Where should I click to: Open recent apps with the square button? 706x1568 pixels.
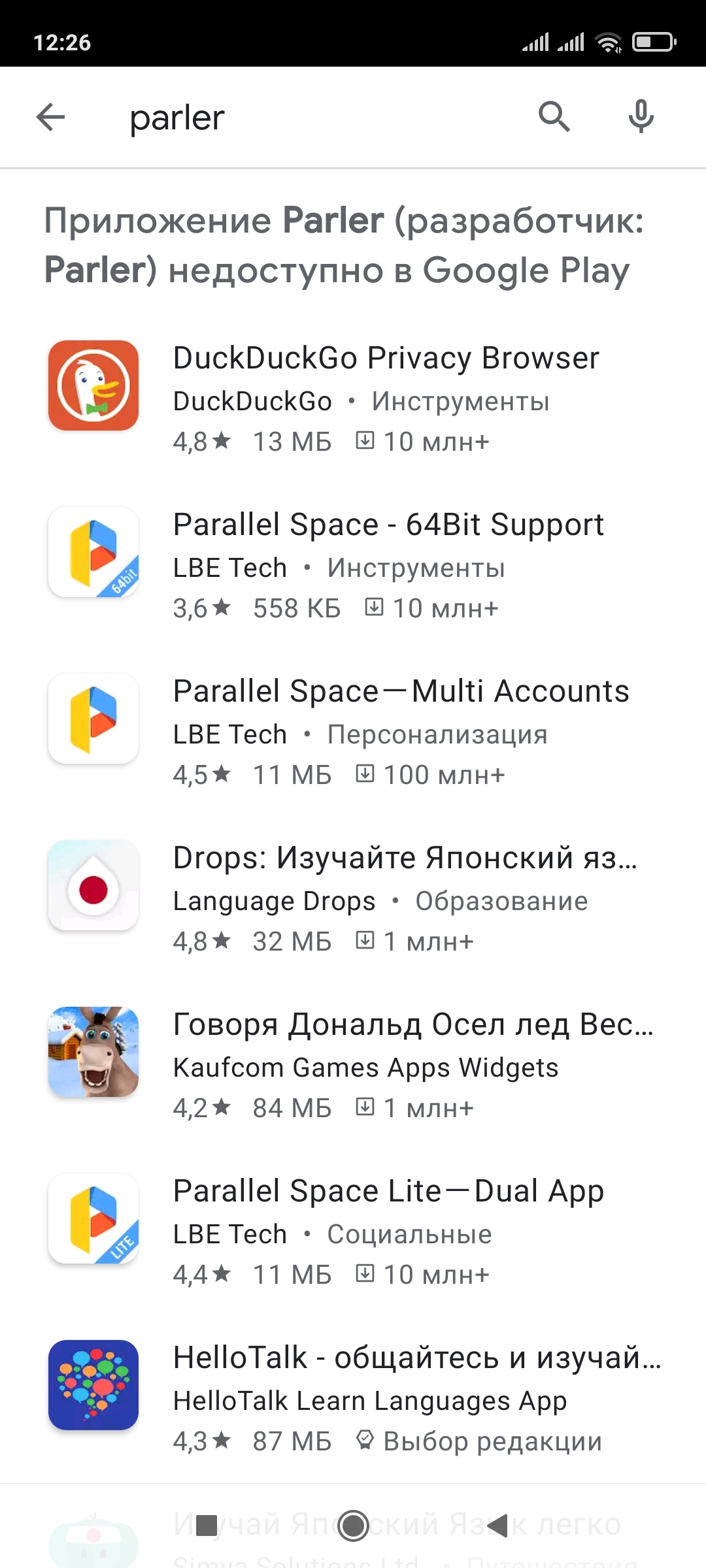[x=207, y=1526]
